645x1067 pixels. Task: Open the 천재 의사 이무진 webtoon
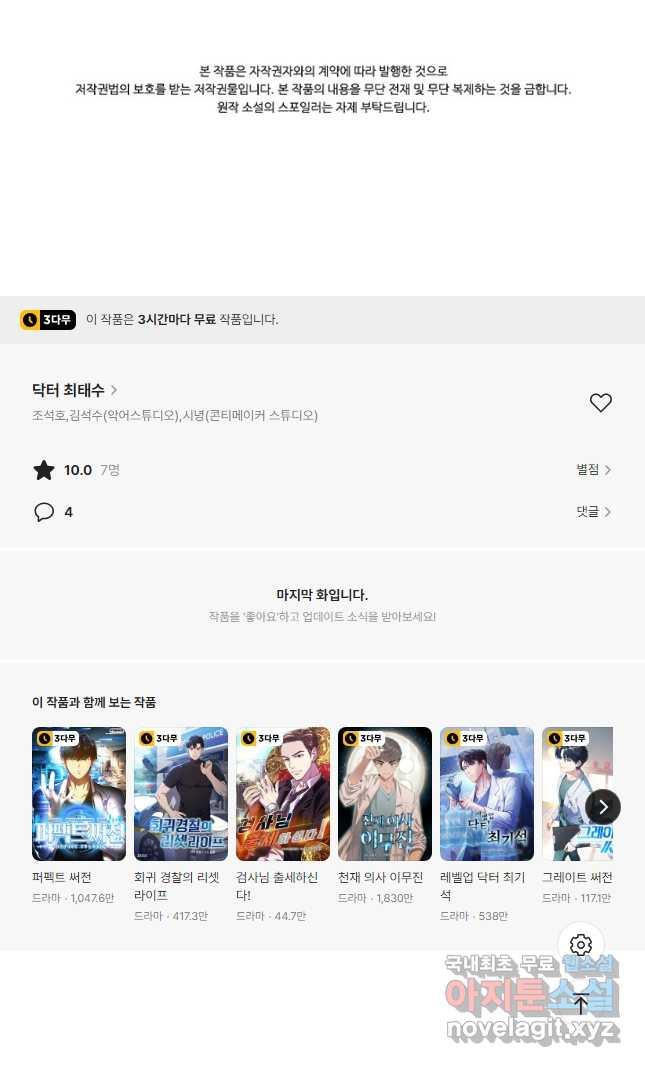click(385, 794)
